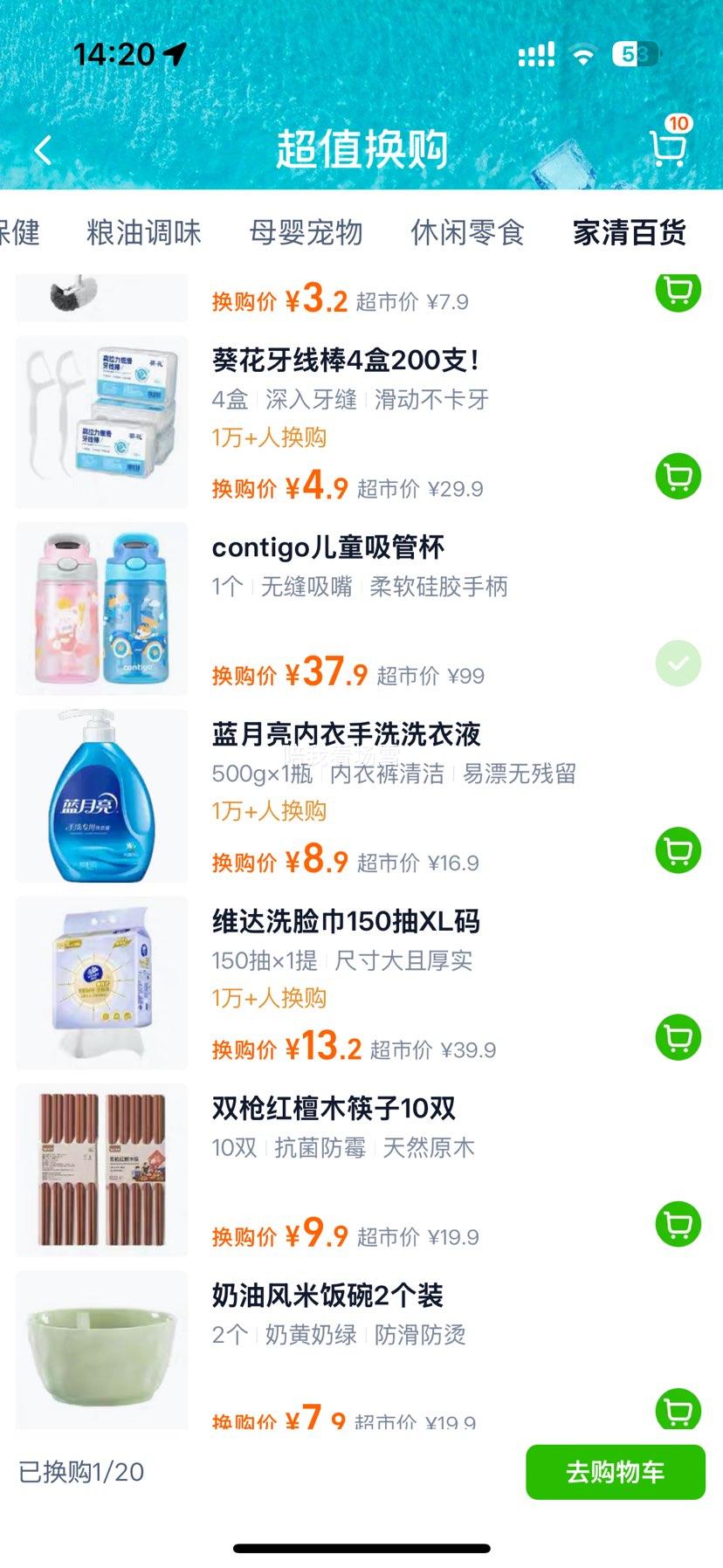Deselect the contigo儿童吸管杯 item
The height and width of the screenshot is (1568, 723).
[678, 664]
